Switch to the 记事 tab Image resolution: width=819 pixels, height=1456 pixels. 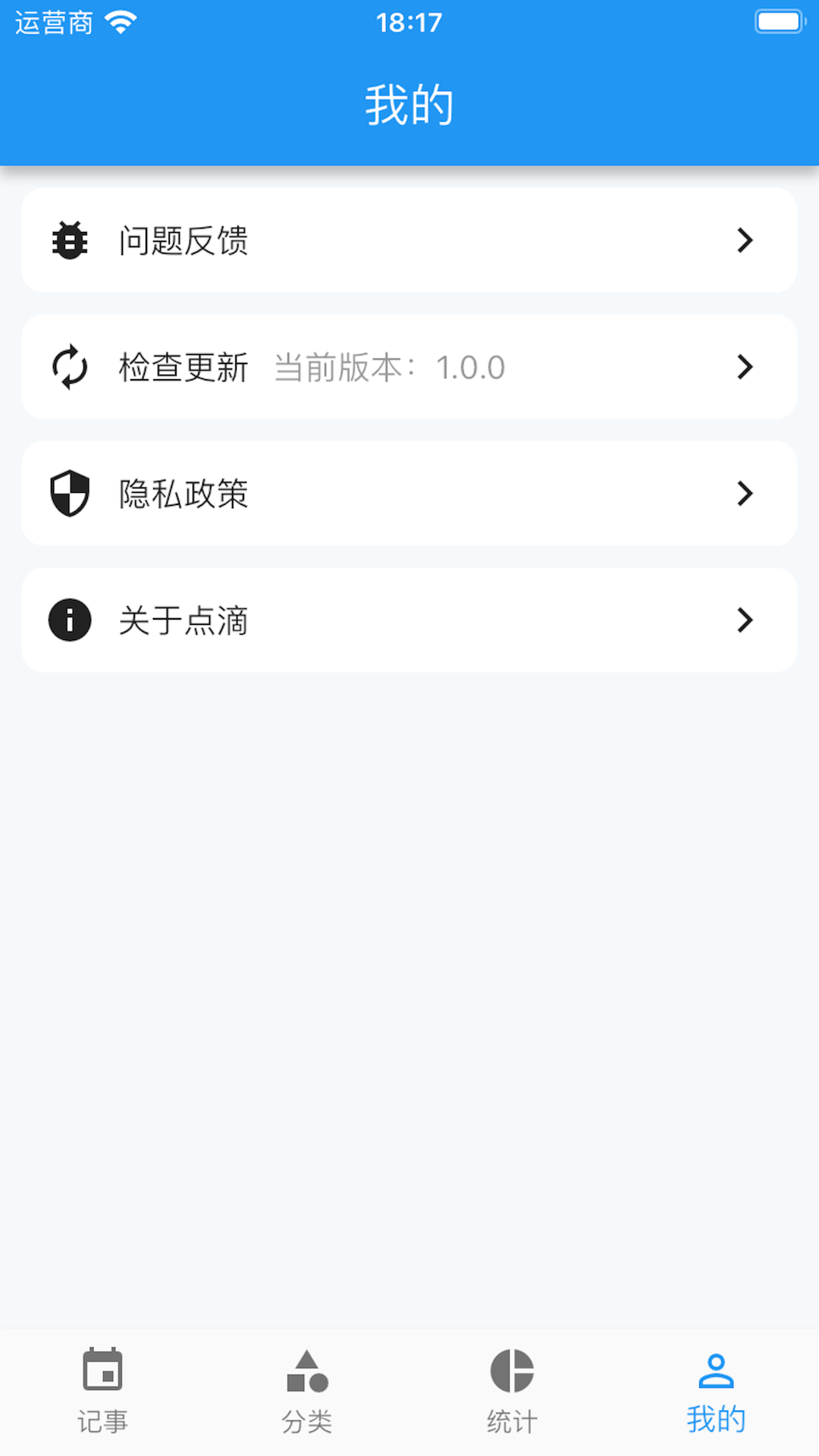[x=103, y=1395]
